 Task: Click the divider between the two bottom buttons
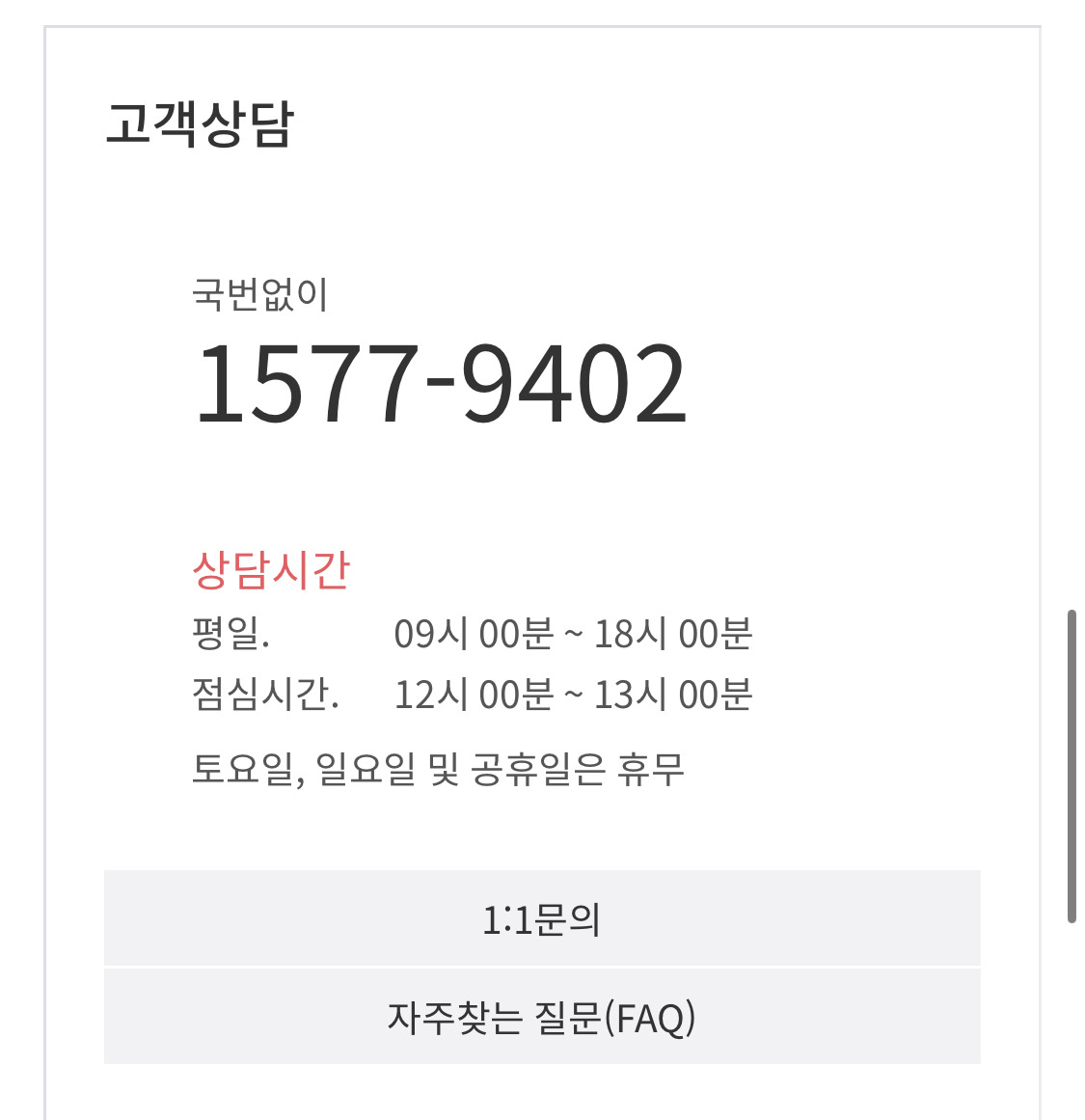coord(542,967)
